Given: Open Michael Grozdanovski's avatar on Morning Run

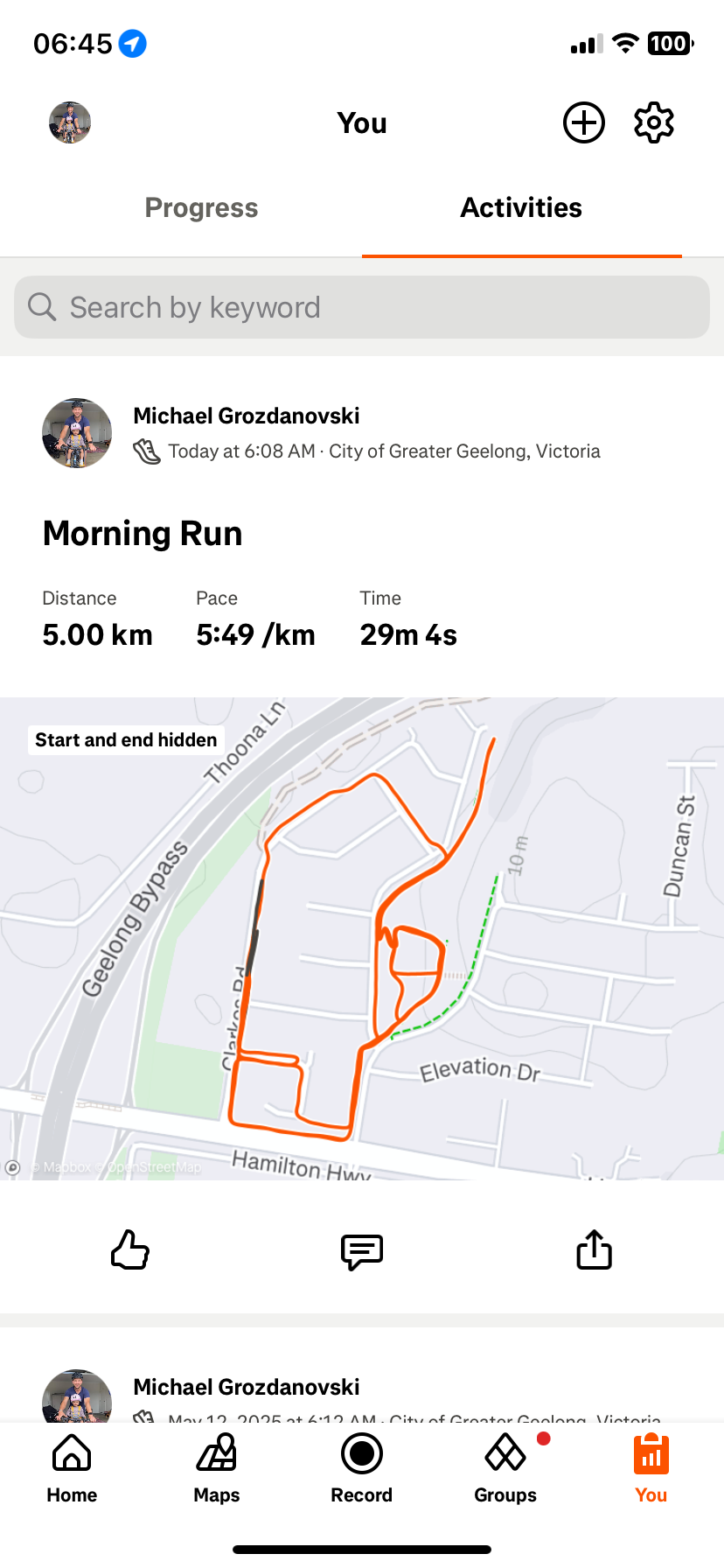Looking at the screenshot, I should pos(77,433).
